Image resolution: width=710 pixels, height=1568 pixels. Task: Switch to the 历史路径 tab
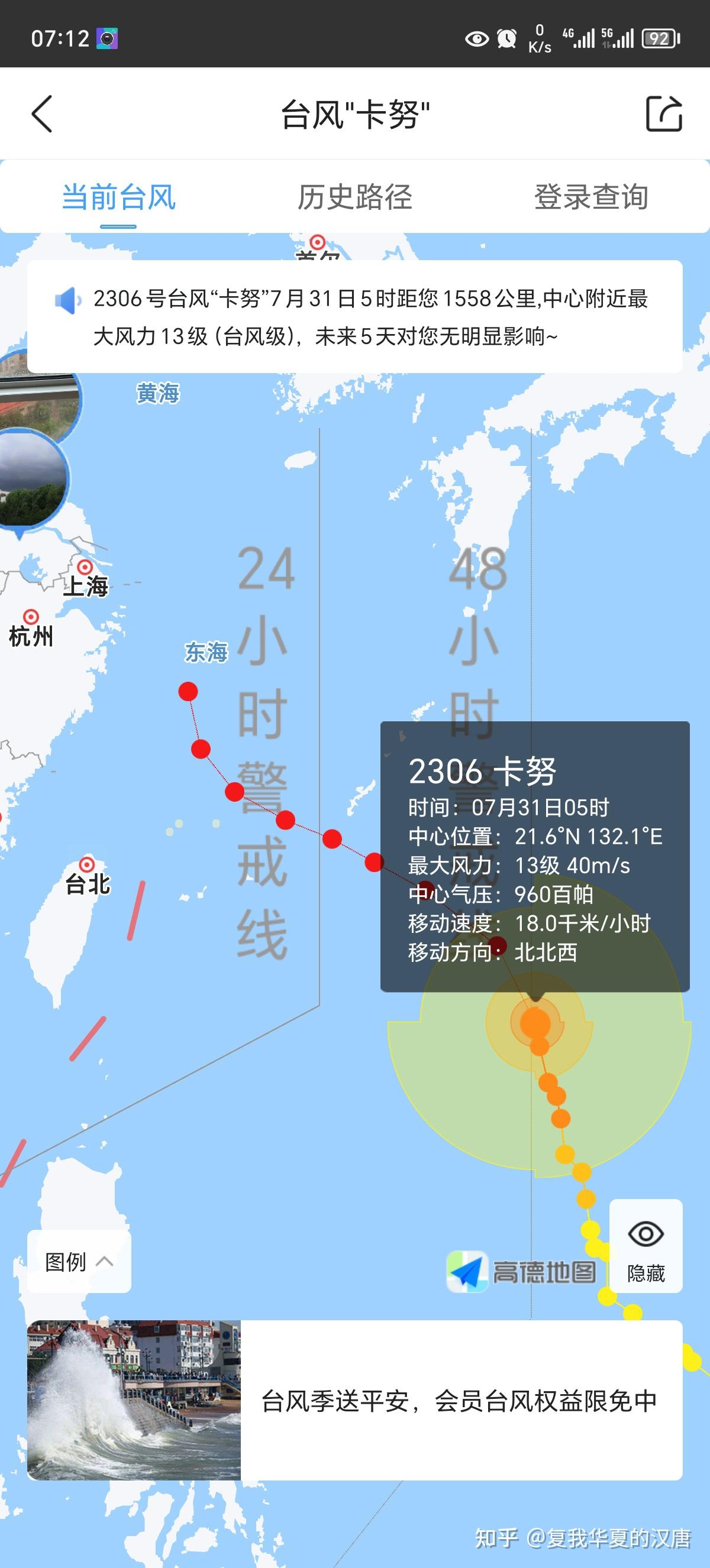355,197
